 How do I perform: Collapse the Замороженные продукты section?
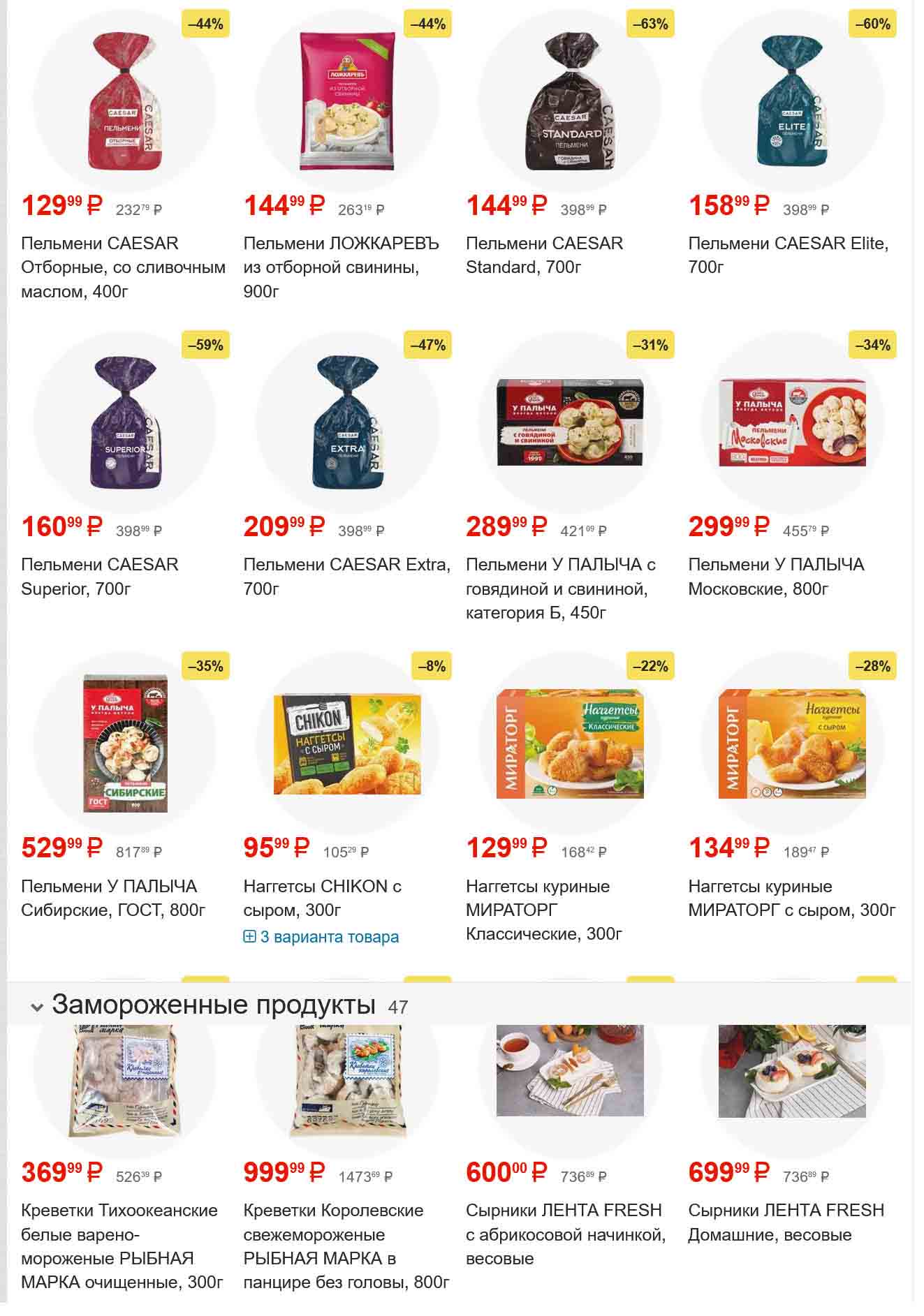point(37,1007)
